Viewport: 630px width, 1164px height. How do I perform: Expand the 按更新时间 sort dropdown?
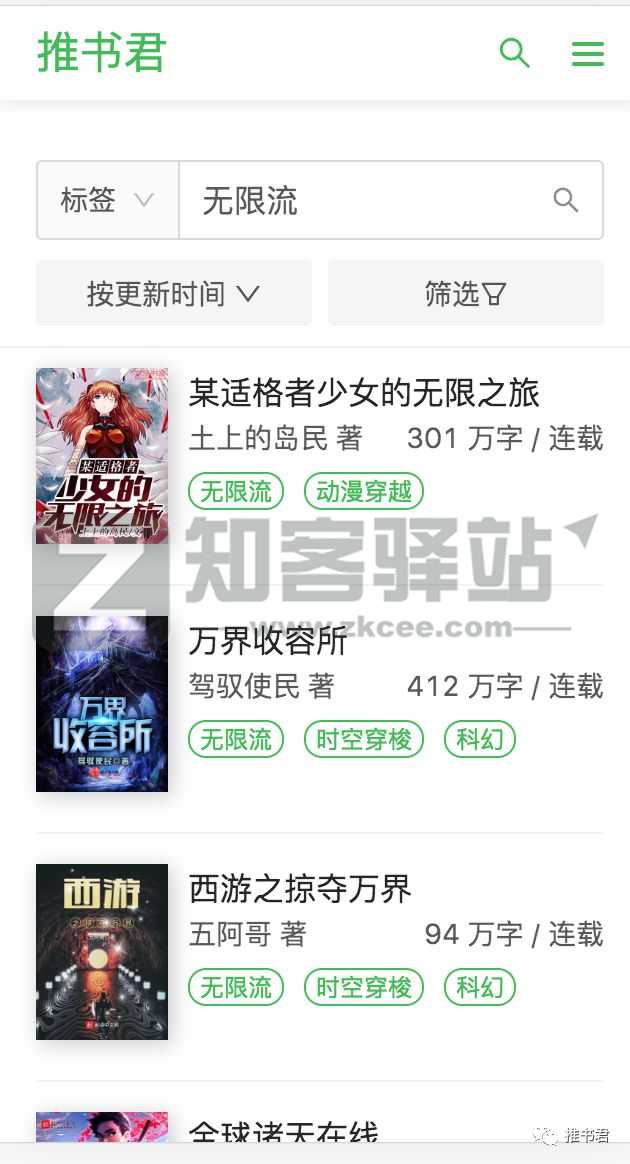pos(173,293)
